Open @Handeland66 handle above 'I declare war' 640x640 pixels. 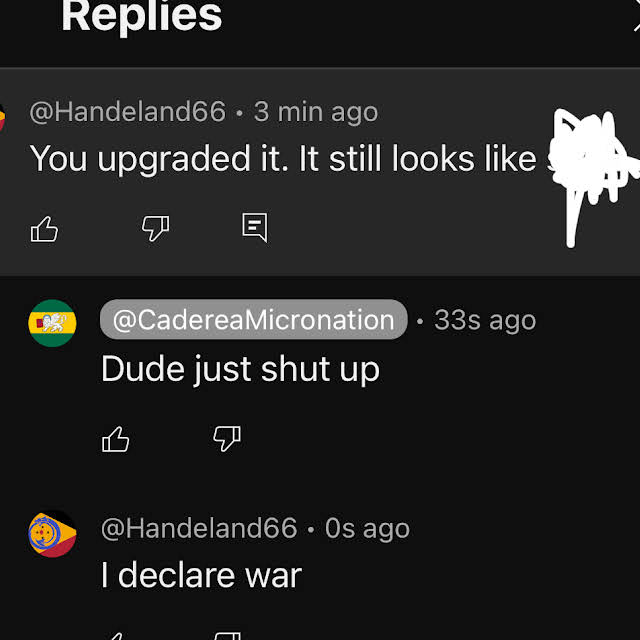pos(199,528)
